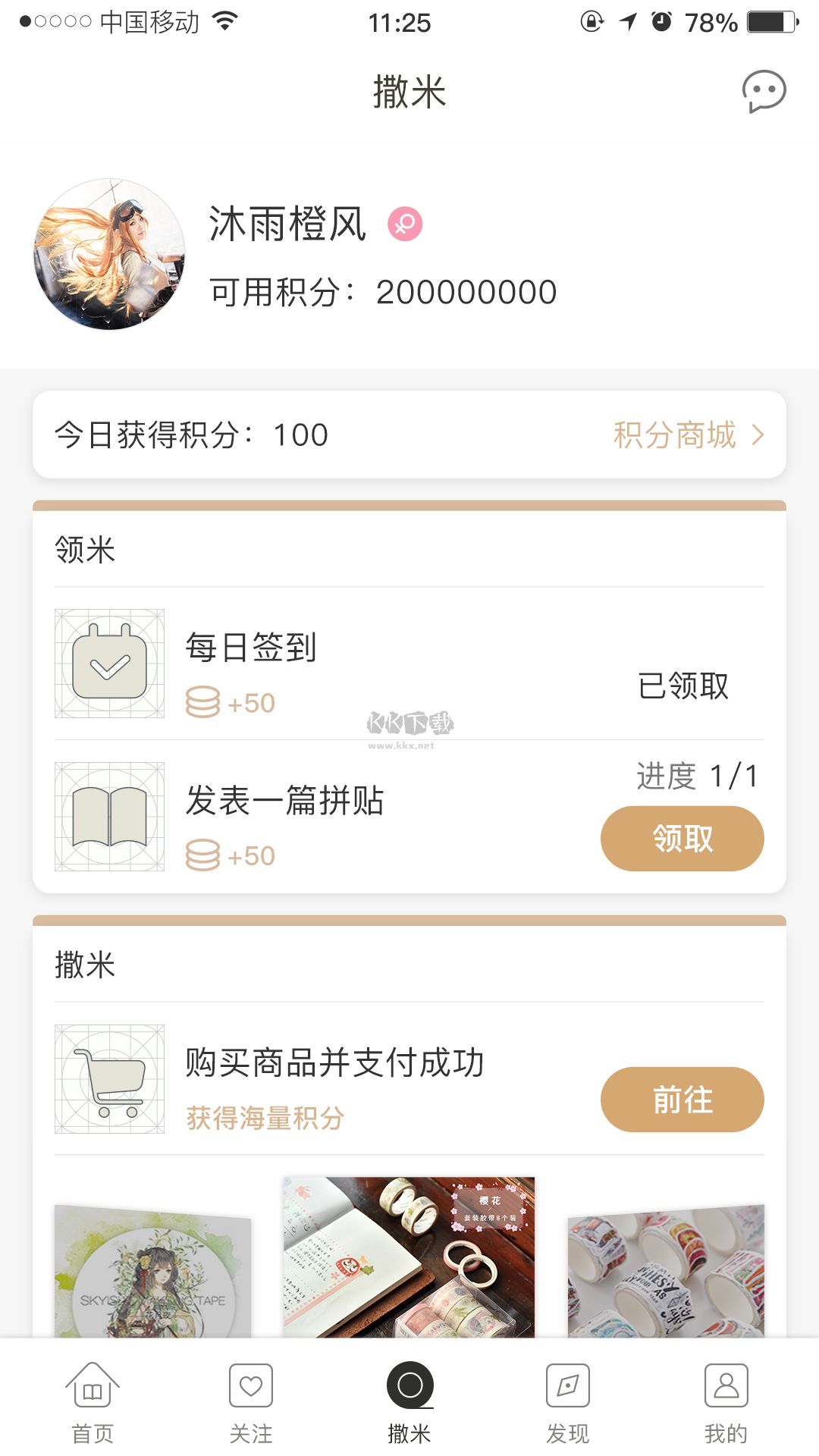The width and height of the screenshot is (819, 1456).
Task: Select the daily sign-in calendar icon
Action: point(110,664)
